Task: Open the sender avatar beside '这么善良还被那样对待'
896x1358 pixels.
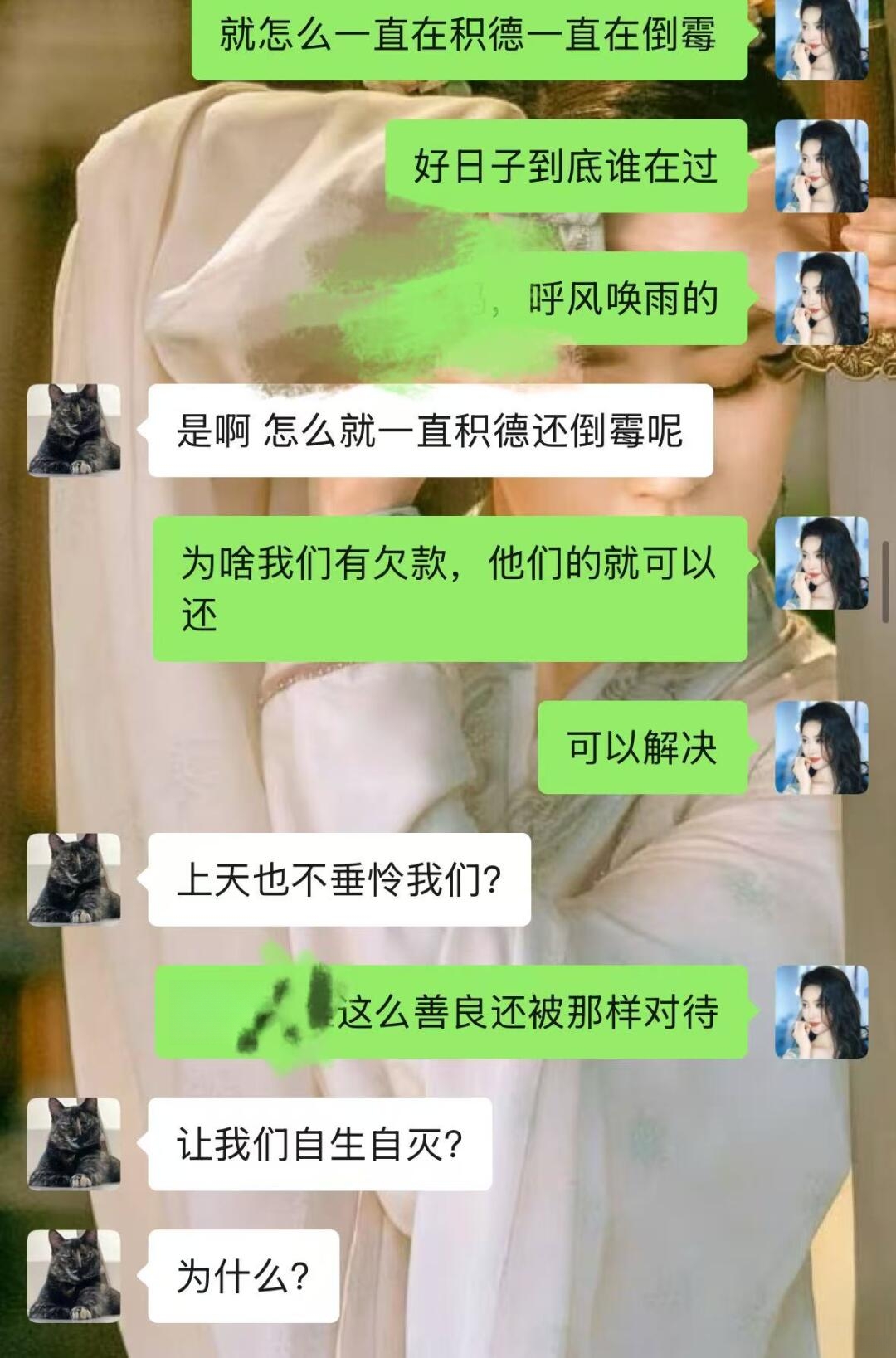Action: pos(821,1011)
